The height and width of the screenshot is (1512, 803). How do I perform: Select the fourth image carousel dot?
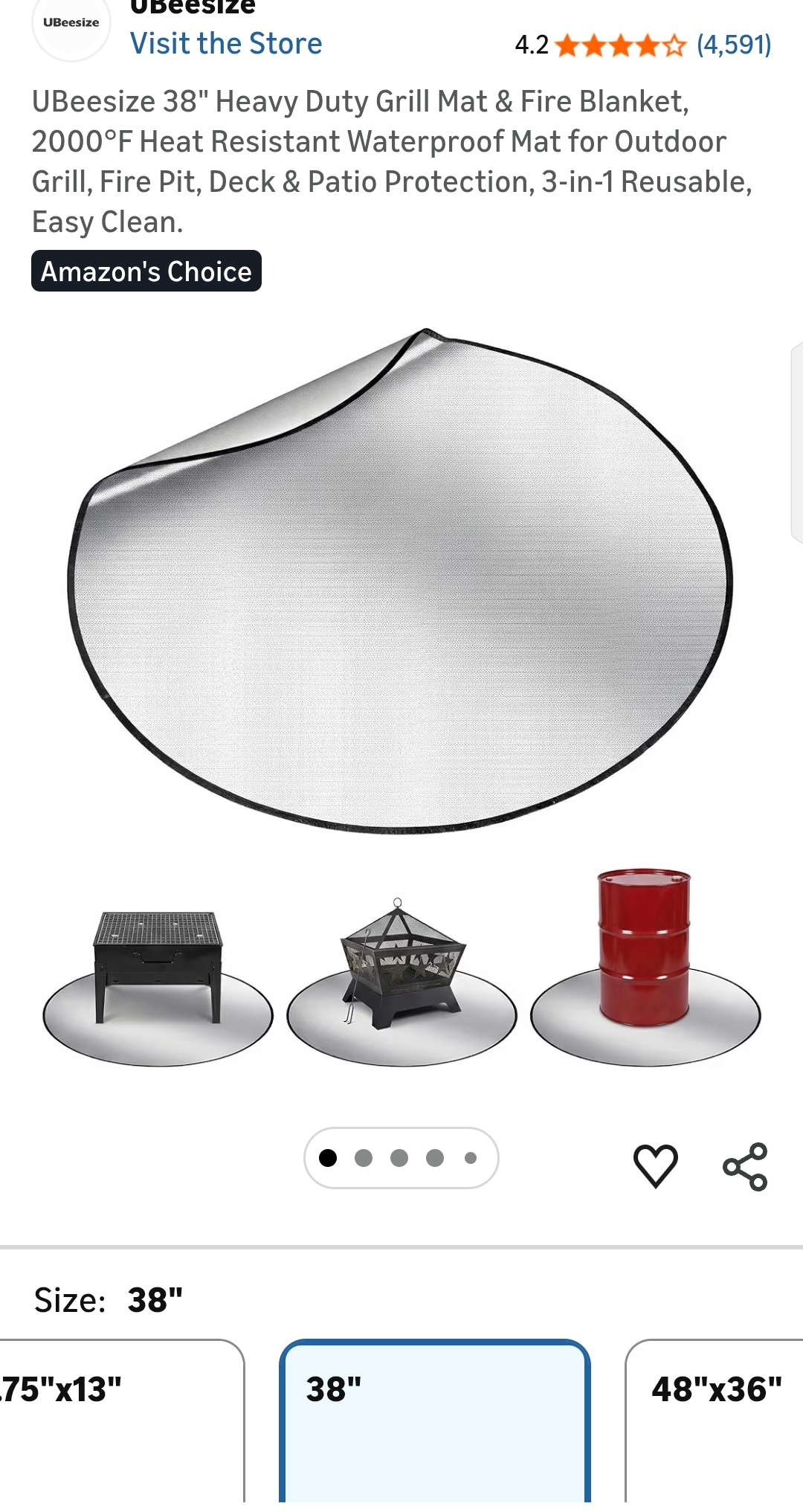point(435,1157)
